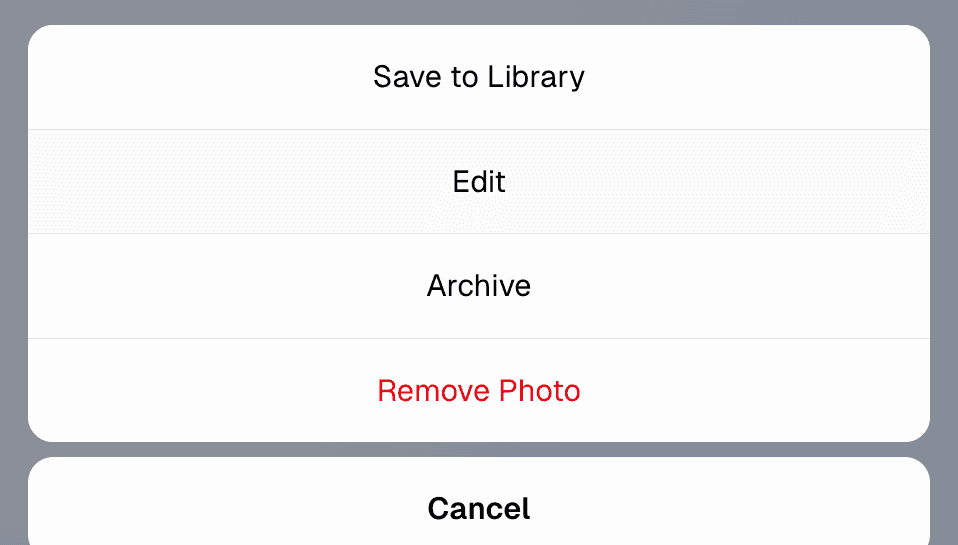Archive this photo
Image resolution: width=958 pixels, height=545 pixels.
coord(479,286)
